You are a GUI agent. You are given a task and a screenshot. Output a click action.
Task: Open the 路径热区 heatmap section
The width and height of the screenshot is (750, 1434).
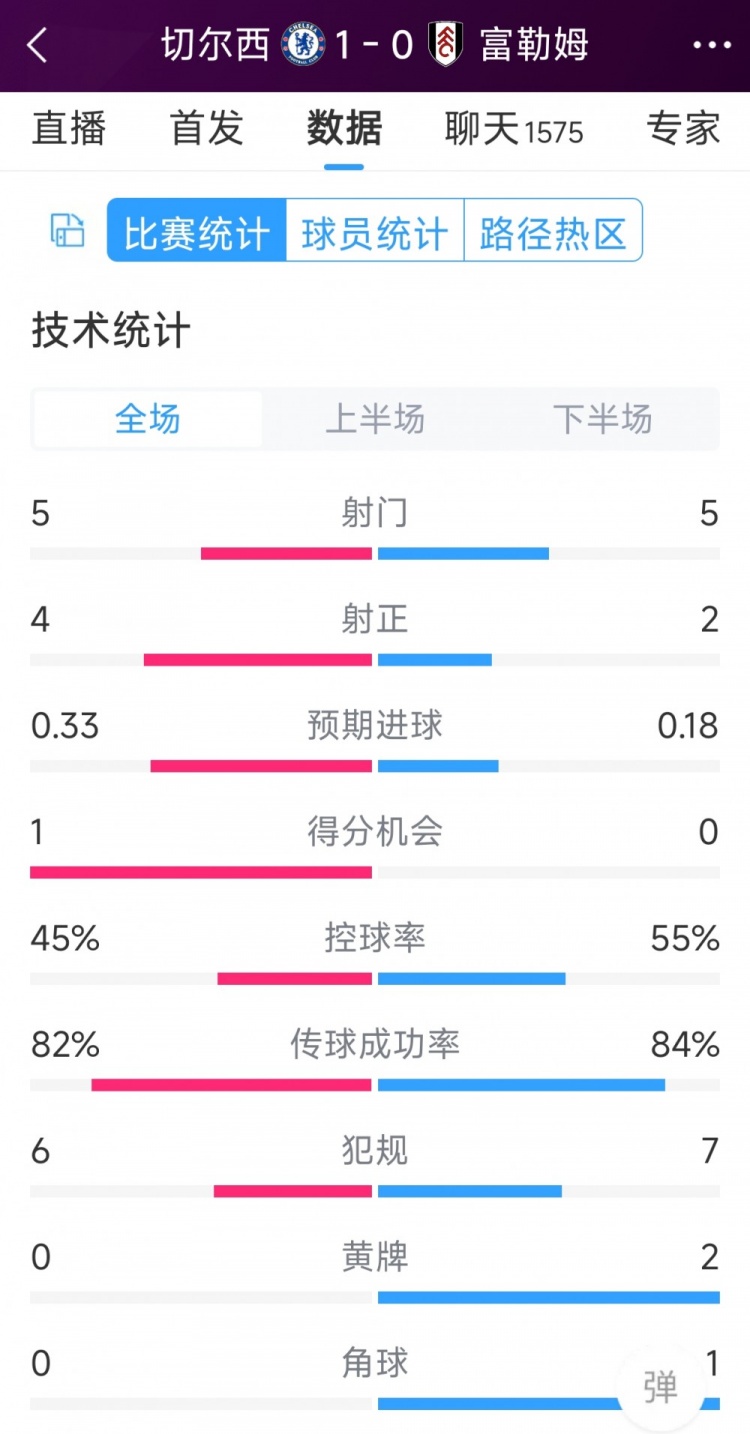tap(553, 231)
